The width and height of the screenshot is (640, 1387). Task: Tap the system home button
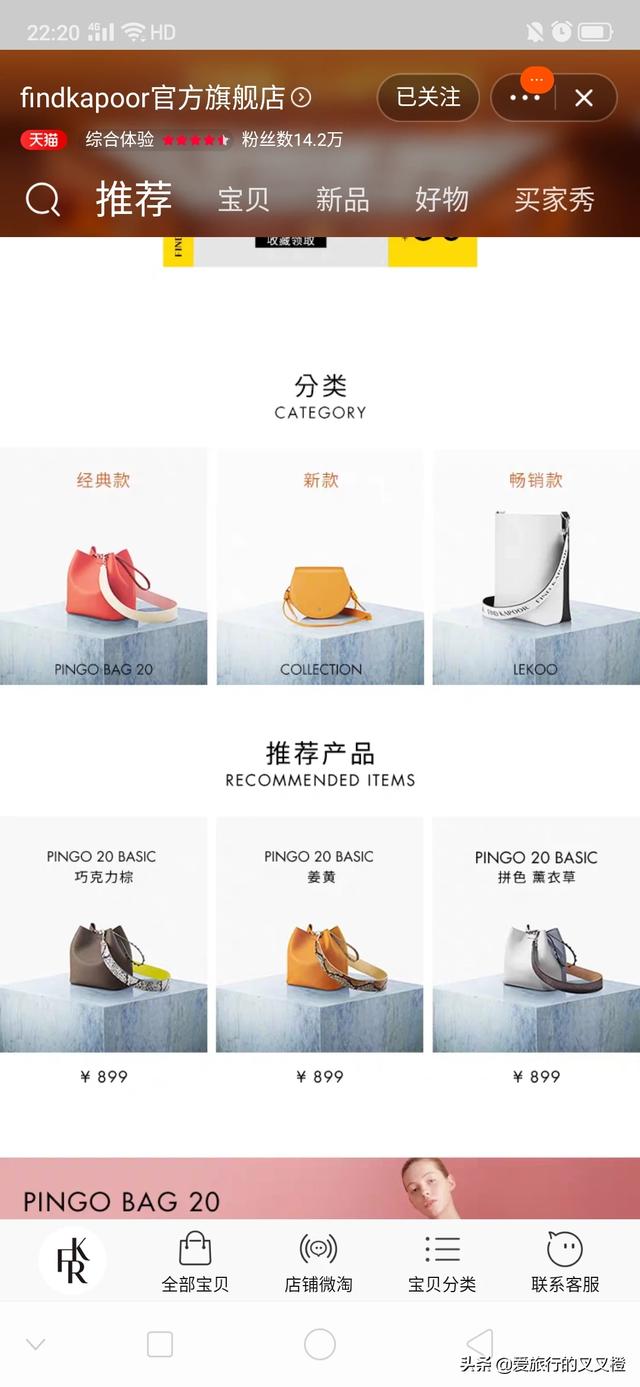pyautogui.click(x=320, y=1344)
